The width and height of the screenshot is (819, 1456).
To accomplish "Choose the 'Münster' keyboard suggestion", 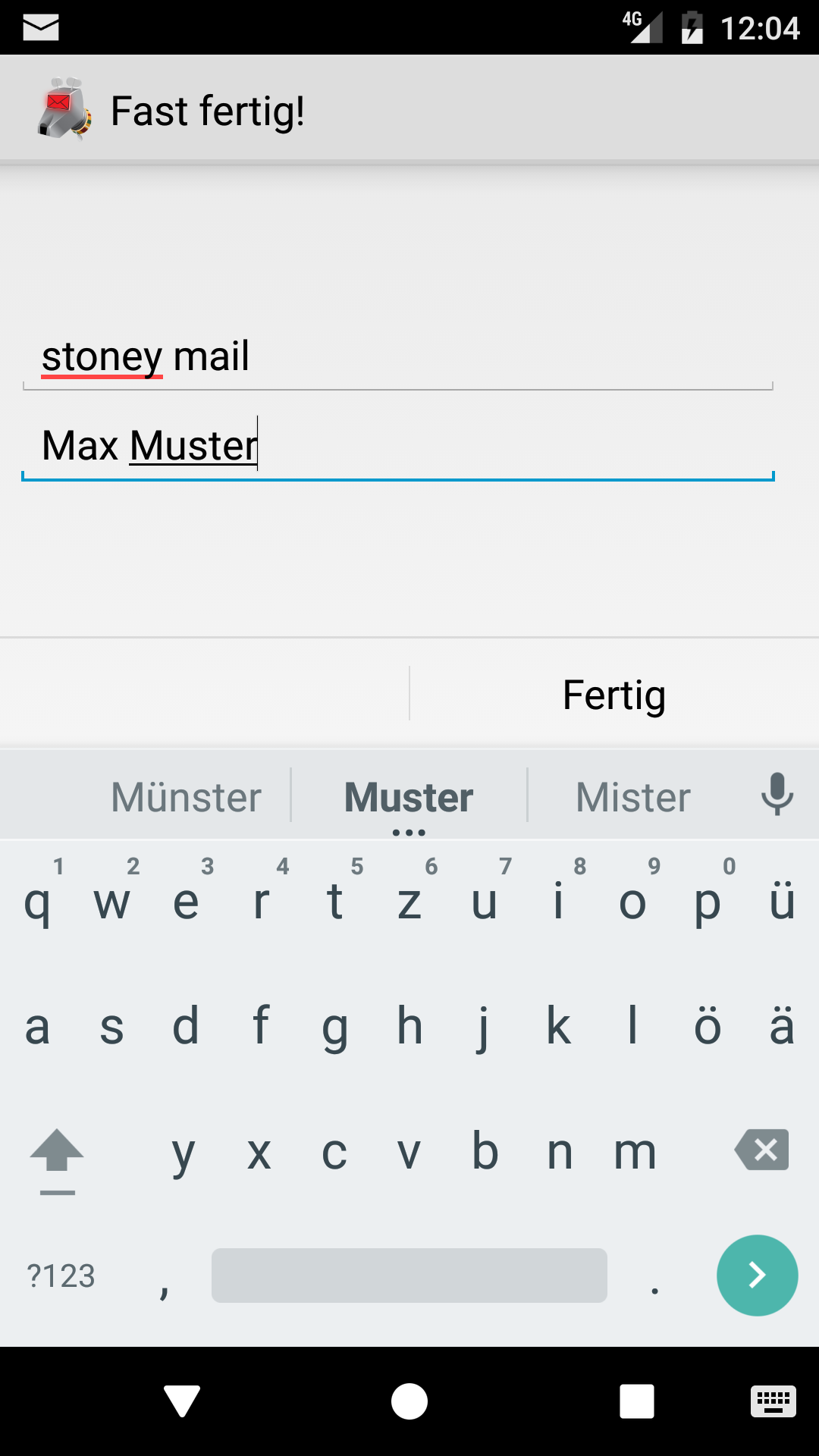I will point(186,797).
